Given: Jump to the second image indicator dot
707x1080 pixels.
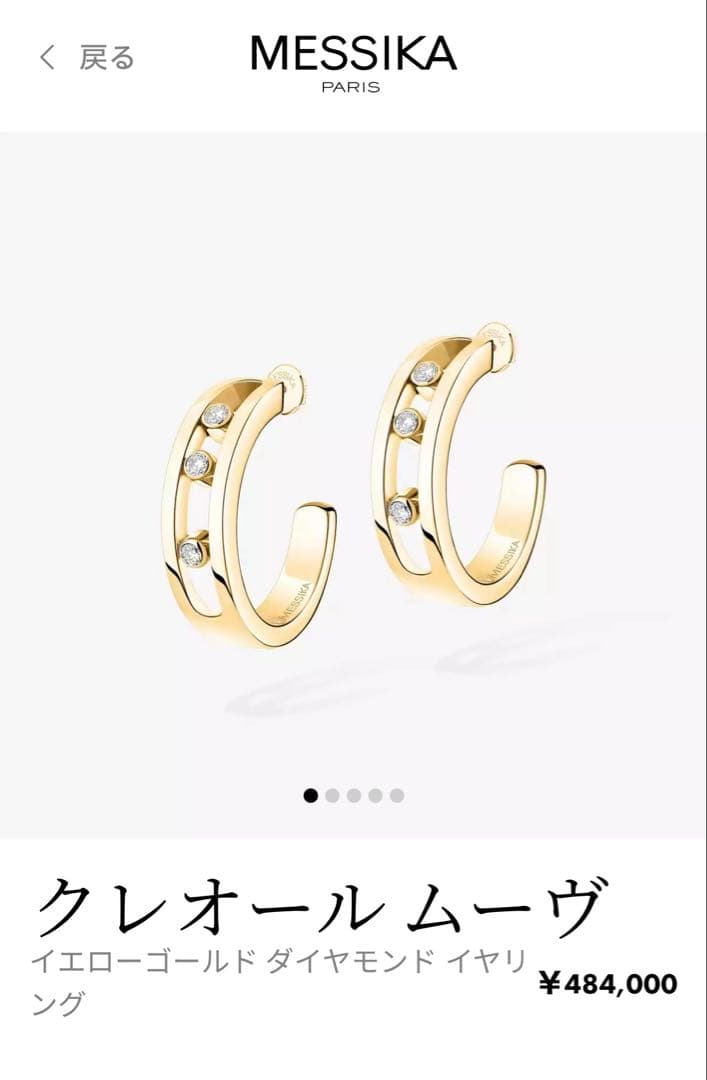Looking at the screenshot, I should [x=332, y=796].
